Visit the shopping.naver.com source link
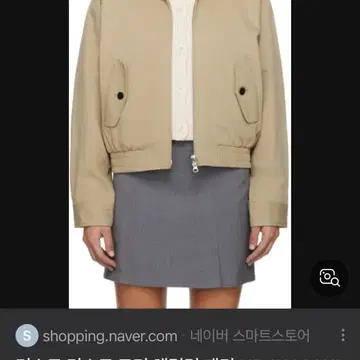The width and height of the screenshot is (360, 360). tap(110, 336)
